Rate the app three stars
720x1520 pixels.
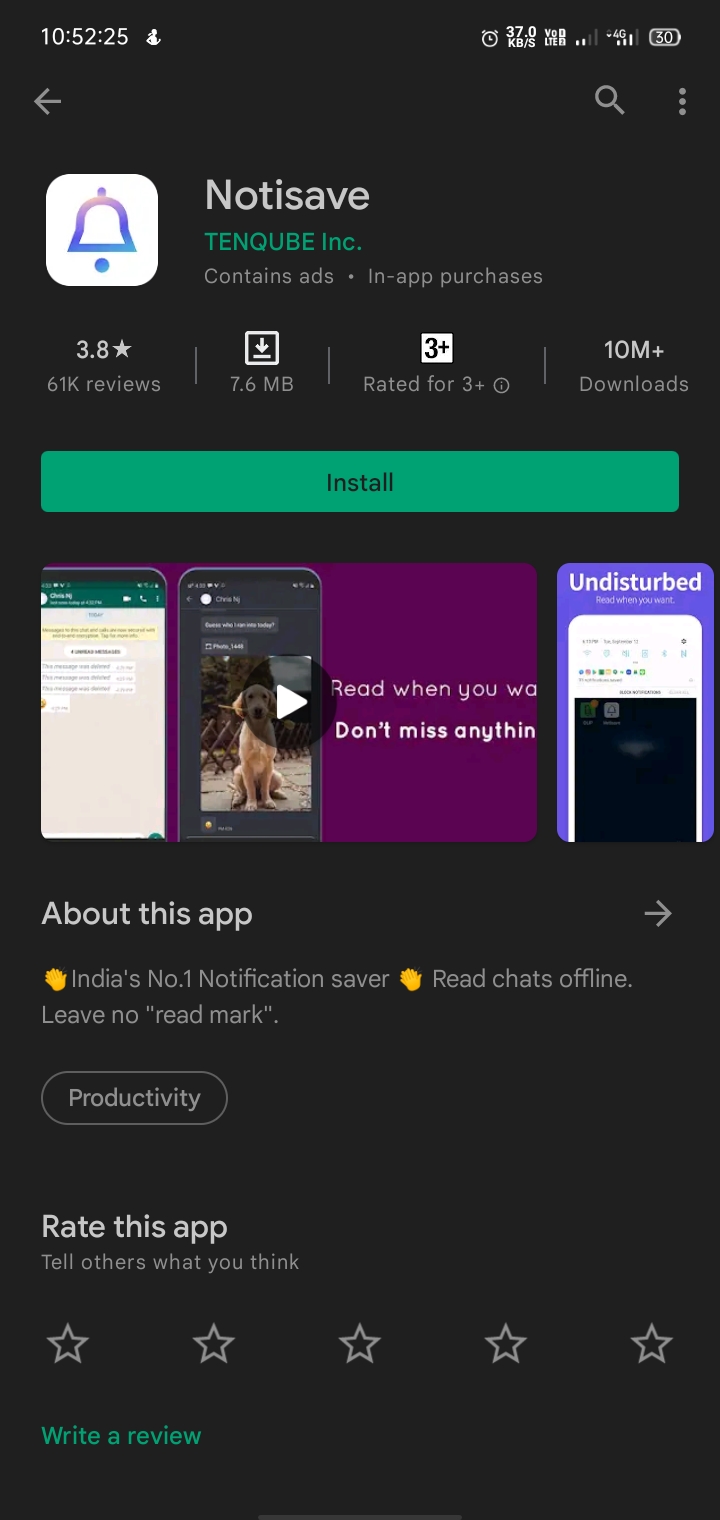360,1344
